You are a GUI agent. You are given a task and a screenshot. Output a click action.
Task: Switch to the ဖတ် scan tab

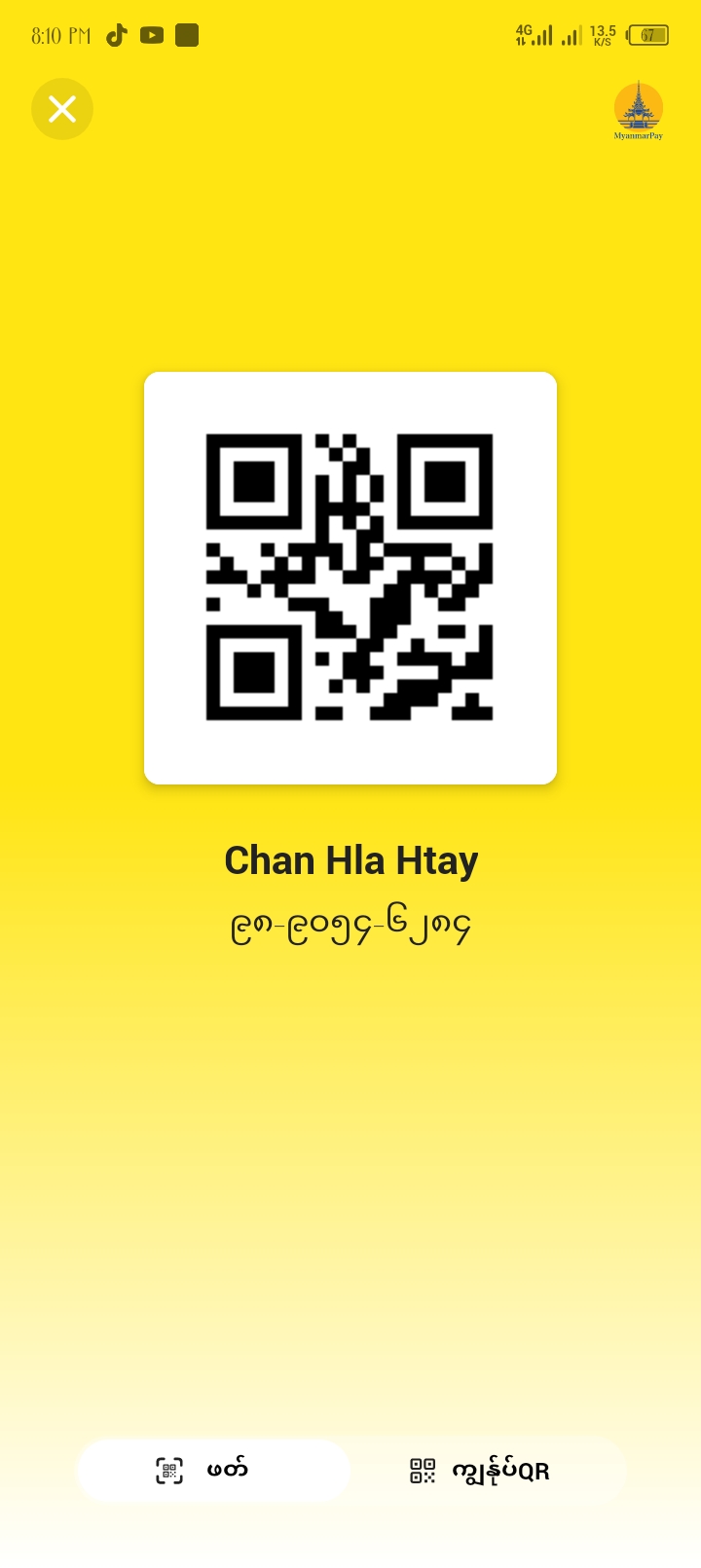coord(213,1470)
